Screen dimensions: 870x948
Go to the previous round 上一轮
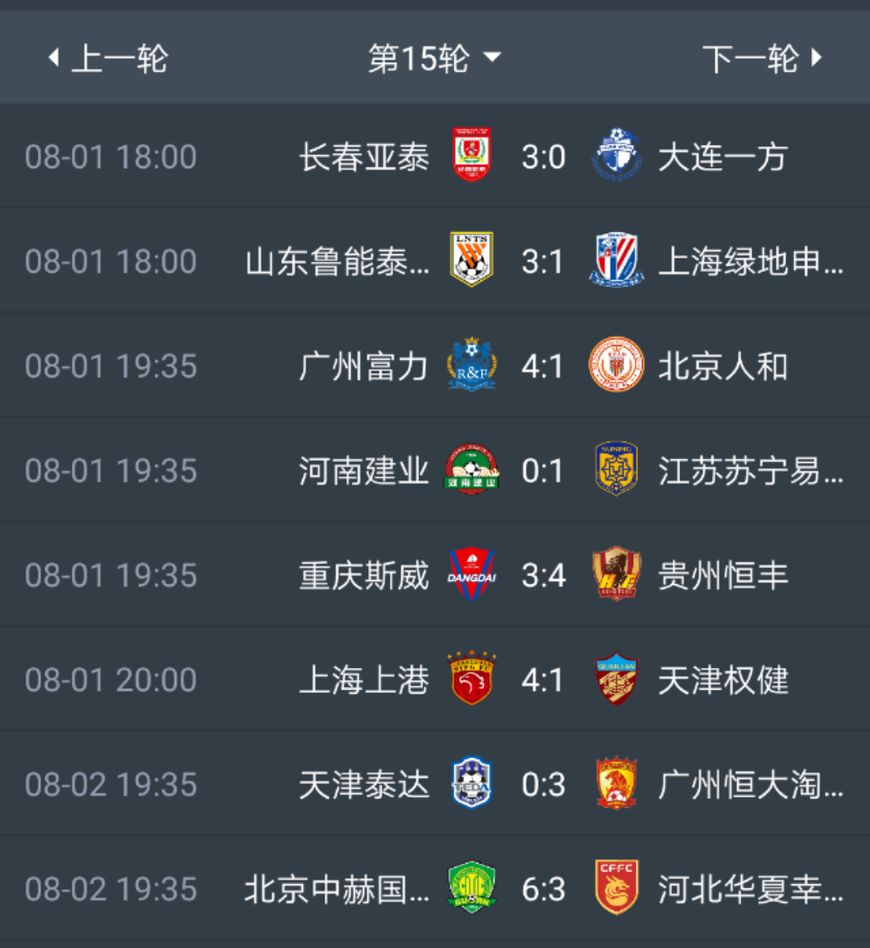coord(108,58)
